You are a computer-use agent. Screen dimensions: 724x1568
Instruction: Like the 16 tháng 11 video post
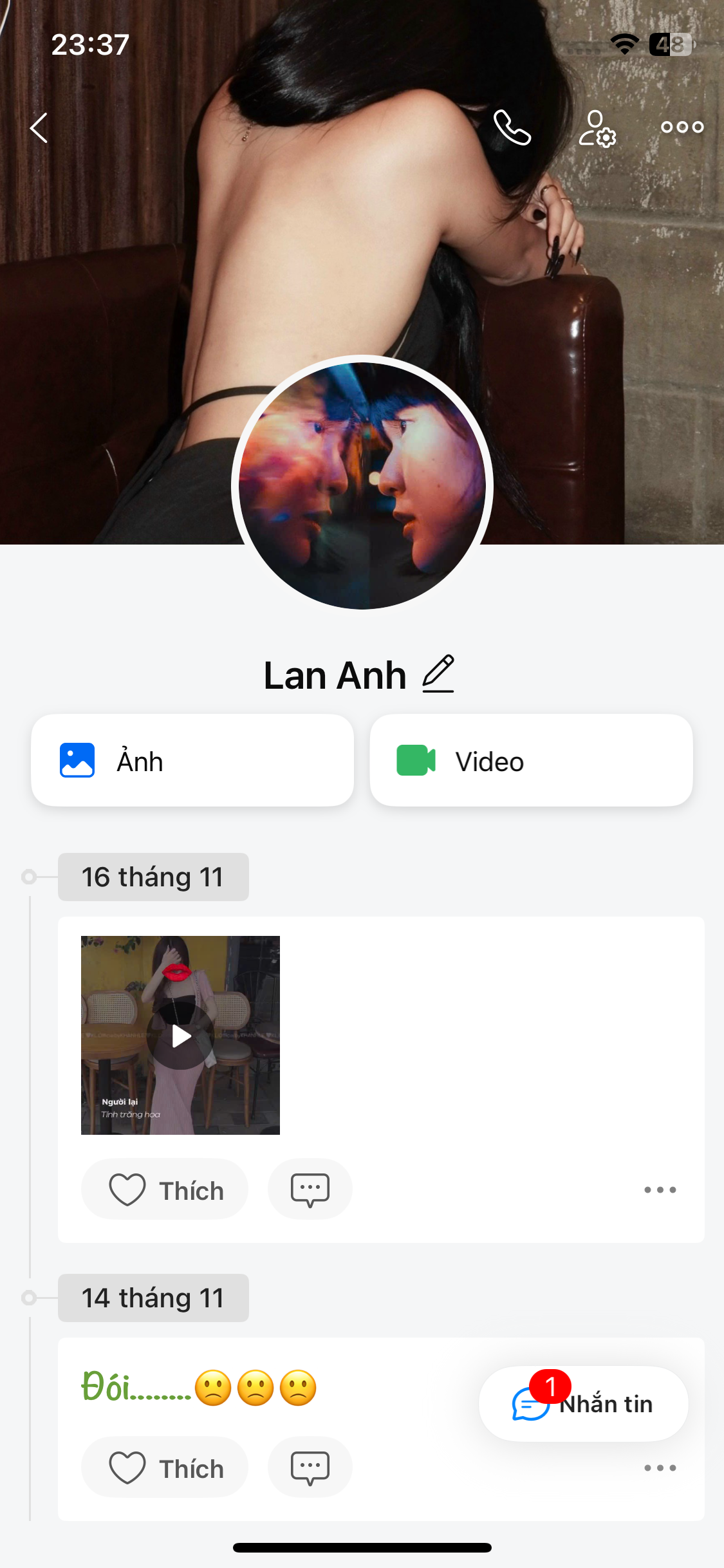click(165, 1190)
